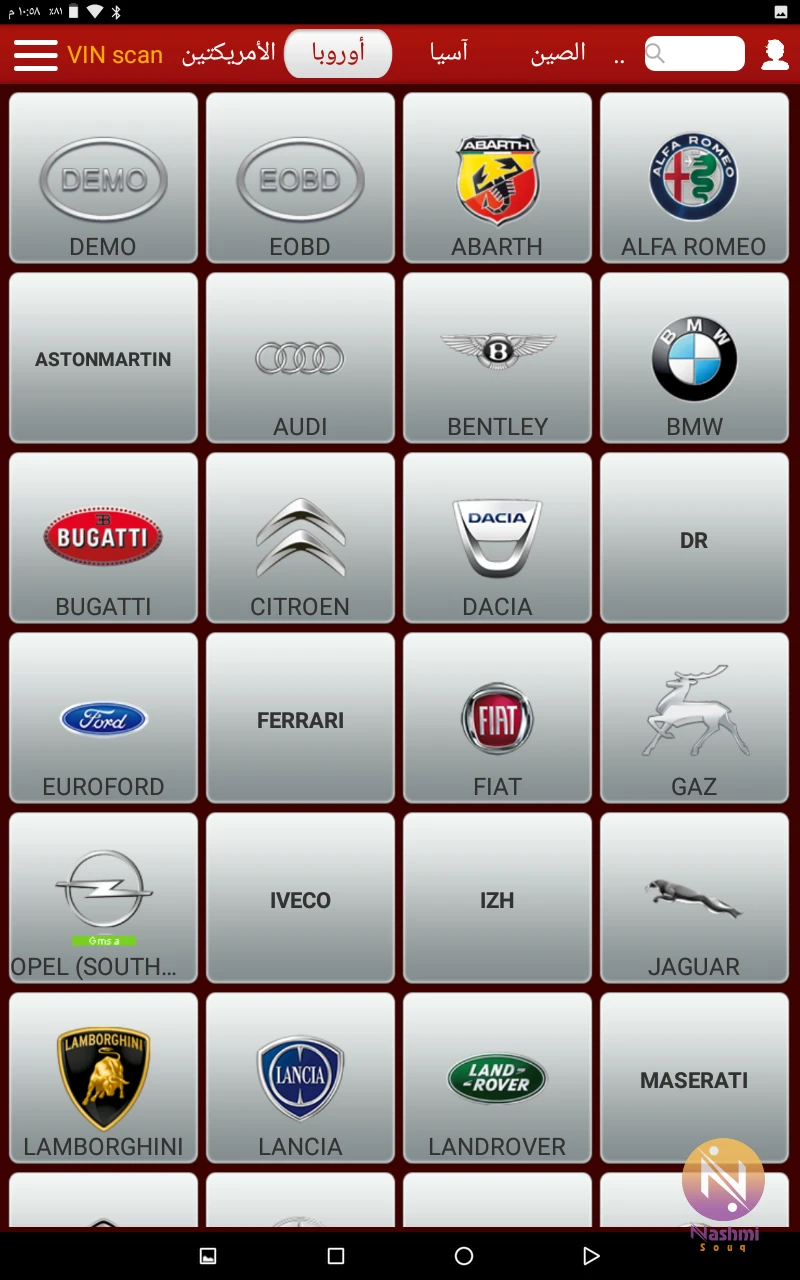Open the DEMO tile
800x1280 pixels.
(103, 178)
